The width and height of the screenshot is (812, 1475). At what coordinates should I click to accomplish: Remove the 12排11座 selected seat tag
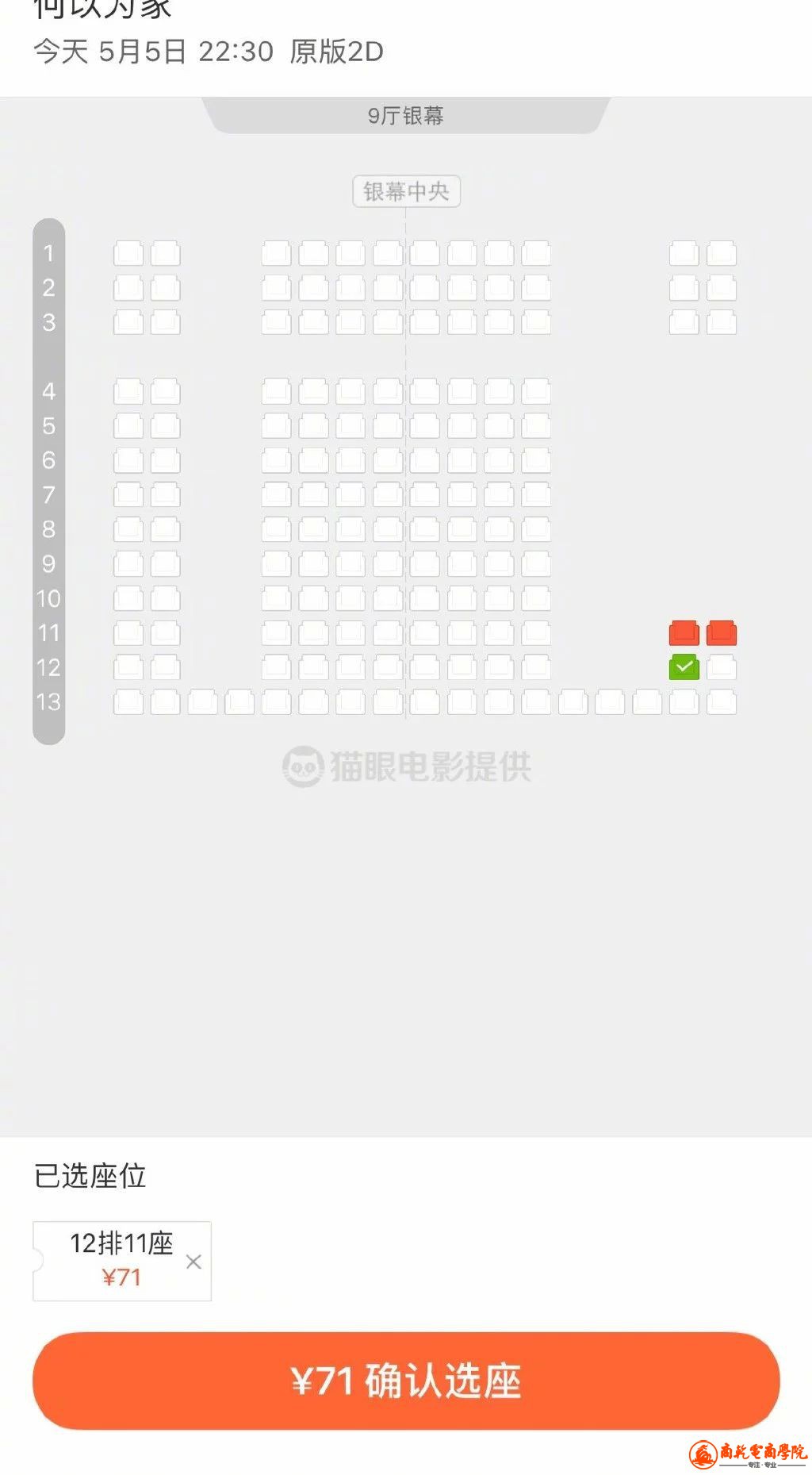(193, 1262)
